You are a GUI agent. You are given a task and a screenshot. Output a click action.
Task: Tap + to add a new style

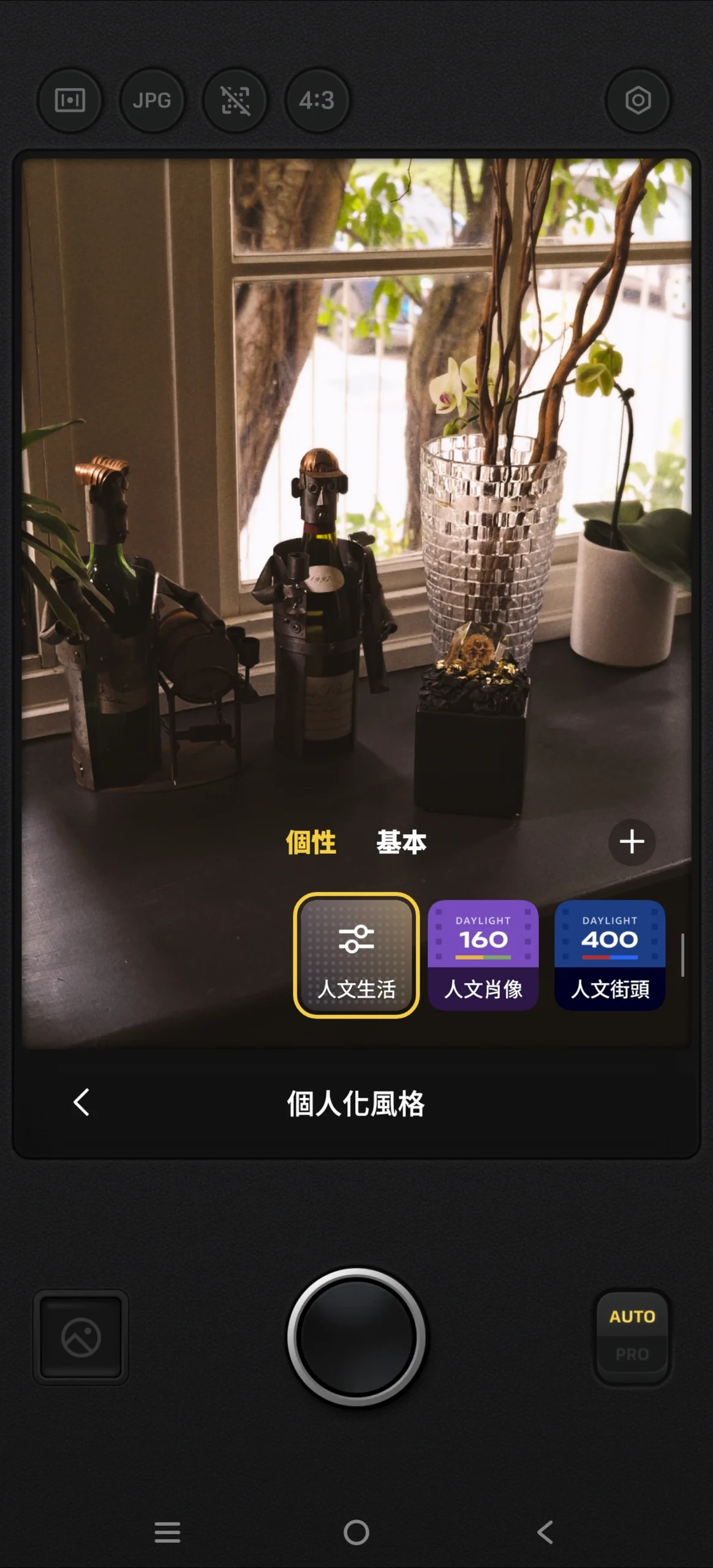(x=632, y=842)
